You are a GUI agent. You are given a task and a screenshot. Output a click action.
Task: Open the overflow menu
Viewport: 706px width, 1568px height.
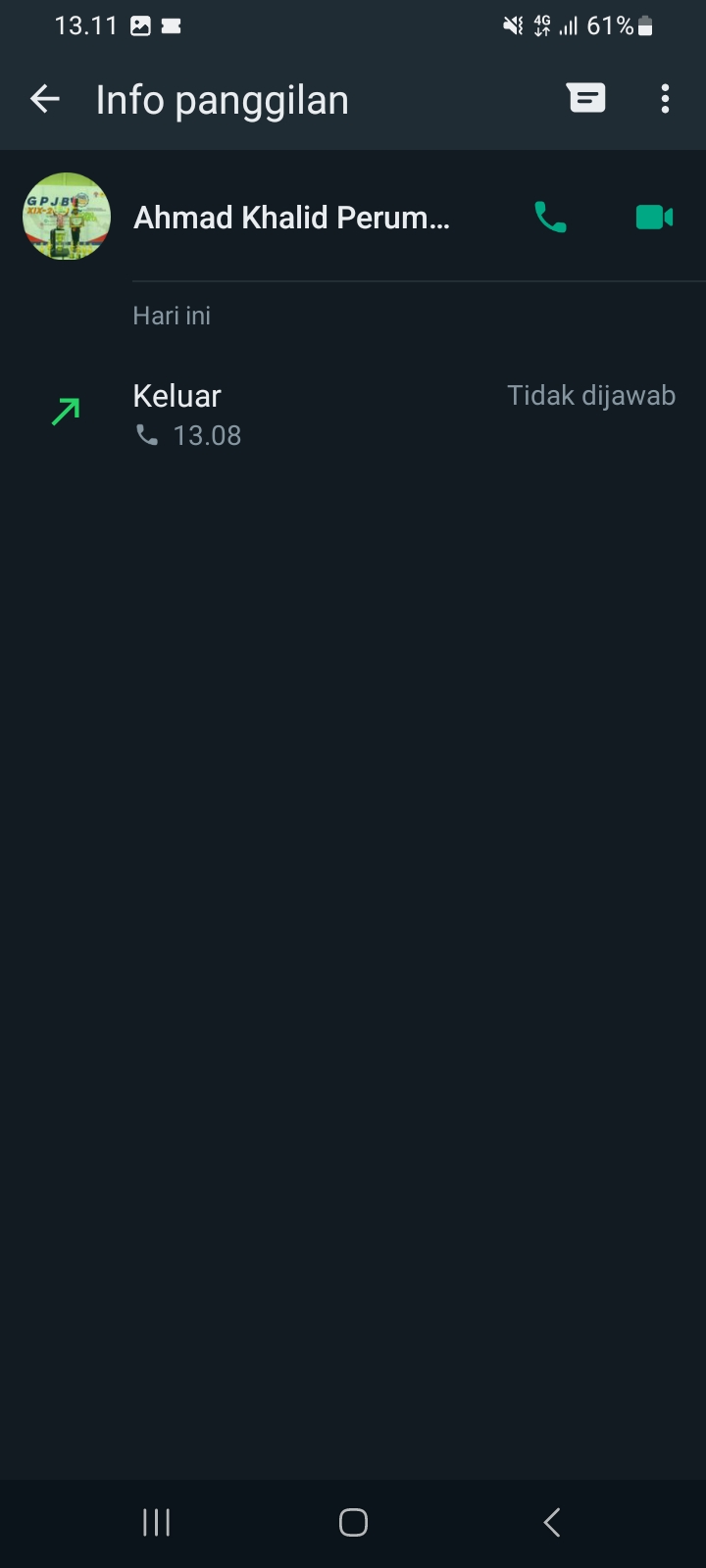click(x=665, y=99)
